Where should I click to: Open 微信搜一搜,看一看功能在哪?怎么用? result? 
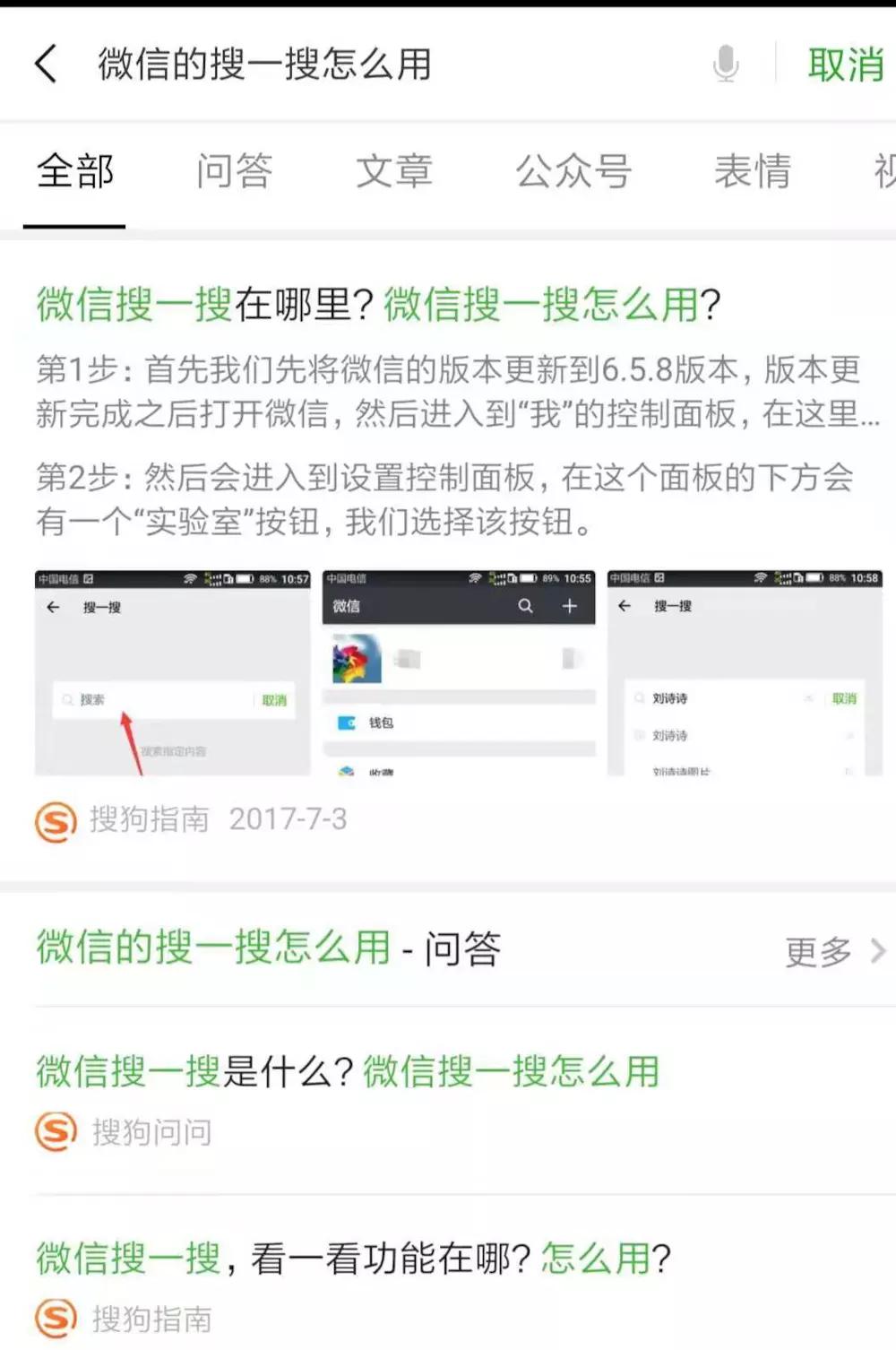coord(353,1259)
